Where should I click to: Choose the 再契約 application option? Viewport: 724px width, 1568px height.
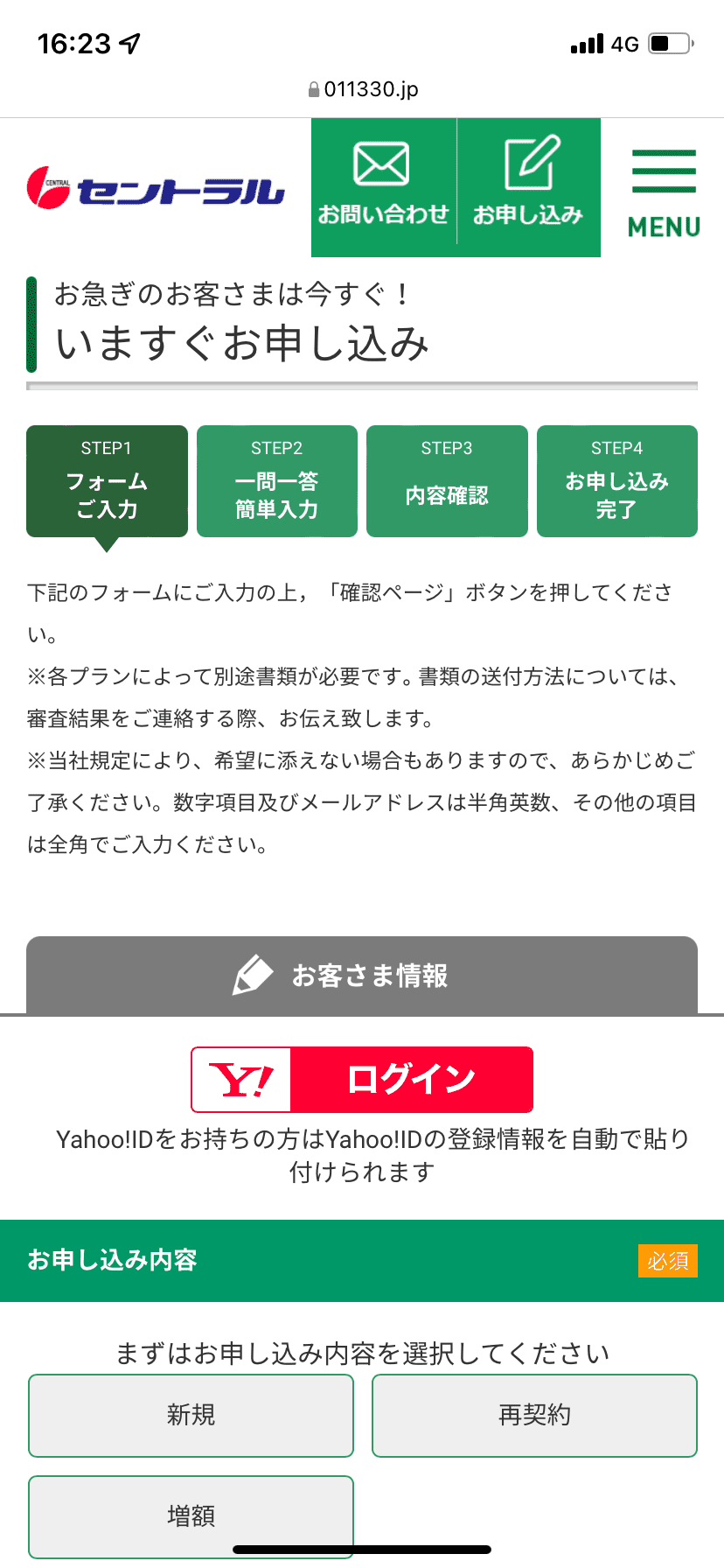coord(534,1415)
